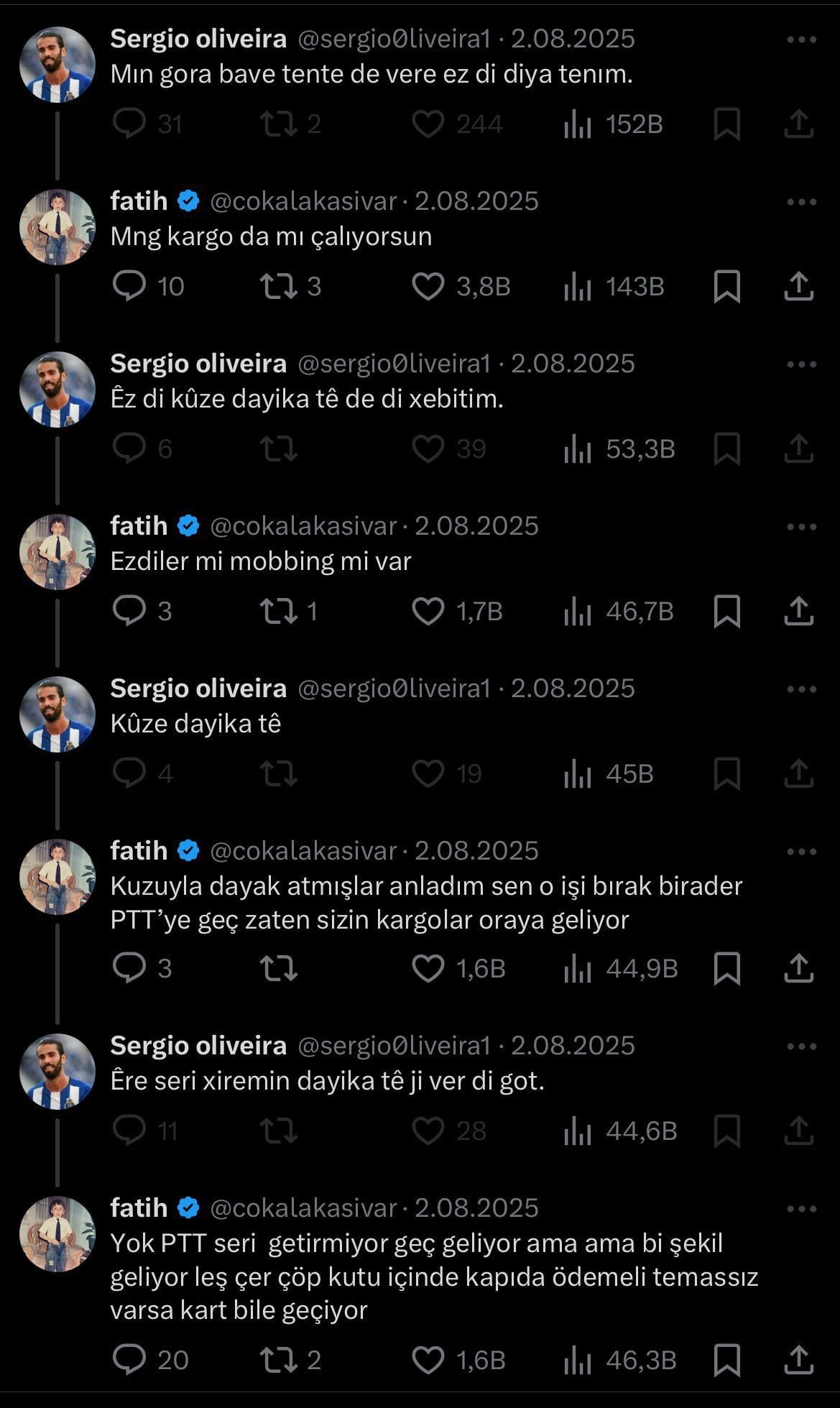The image size is (840, 1408).
Task: Bookmark Sergio's 'Êre seri xiremin' tweet
Action: pyautogui.click(x=726, y=1131)
